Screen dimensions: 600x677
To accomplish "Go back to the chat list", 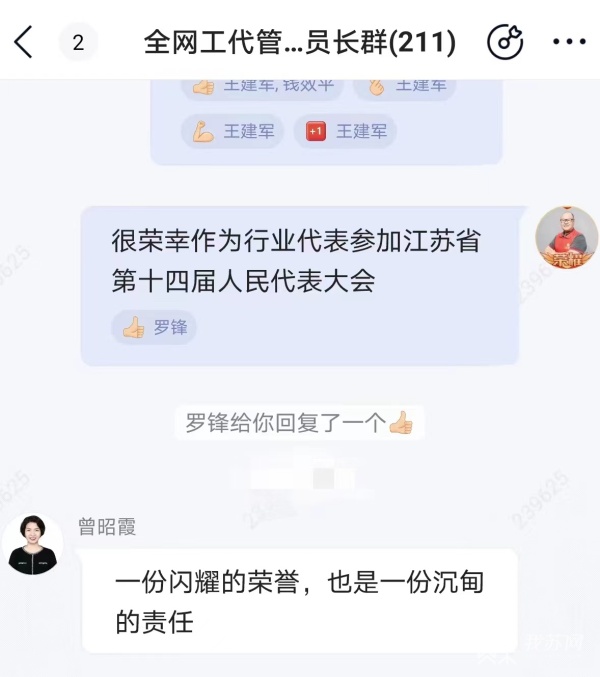I will 24,42.
